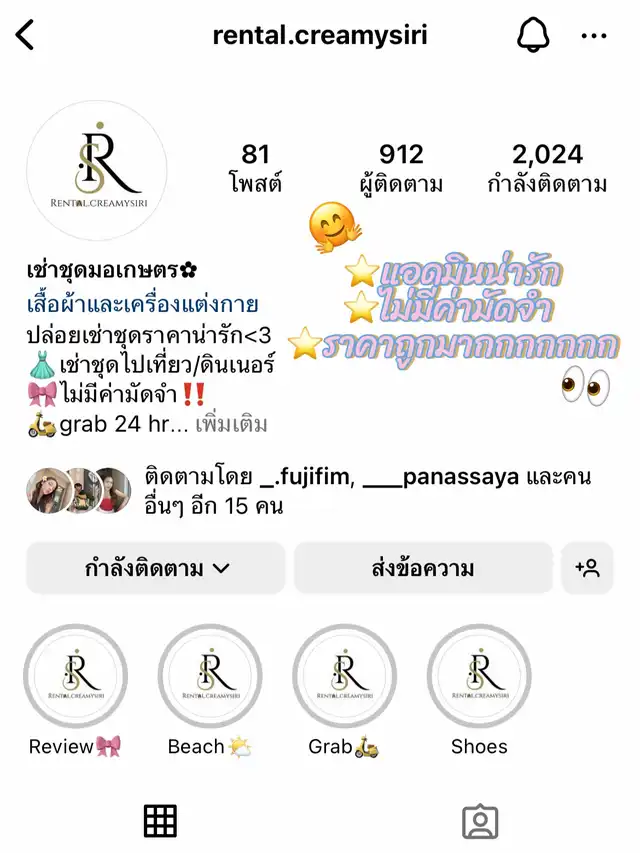Tap the suggest similar accounts icon

[587, 569]
